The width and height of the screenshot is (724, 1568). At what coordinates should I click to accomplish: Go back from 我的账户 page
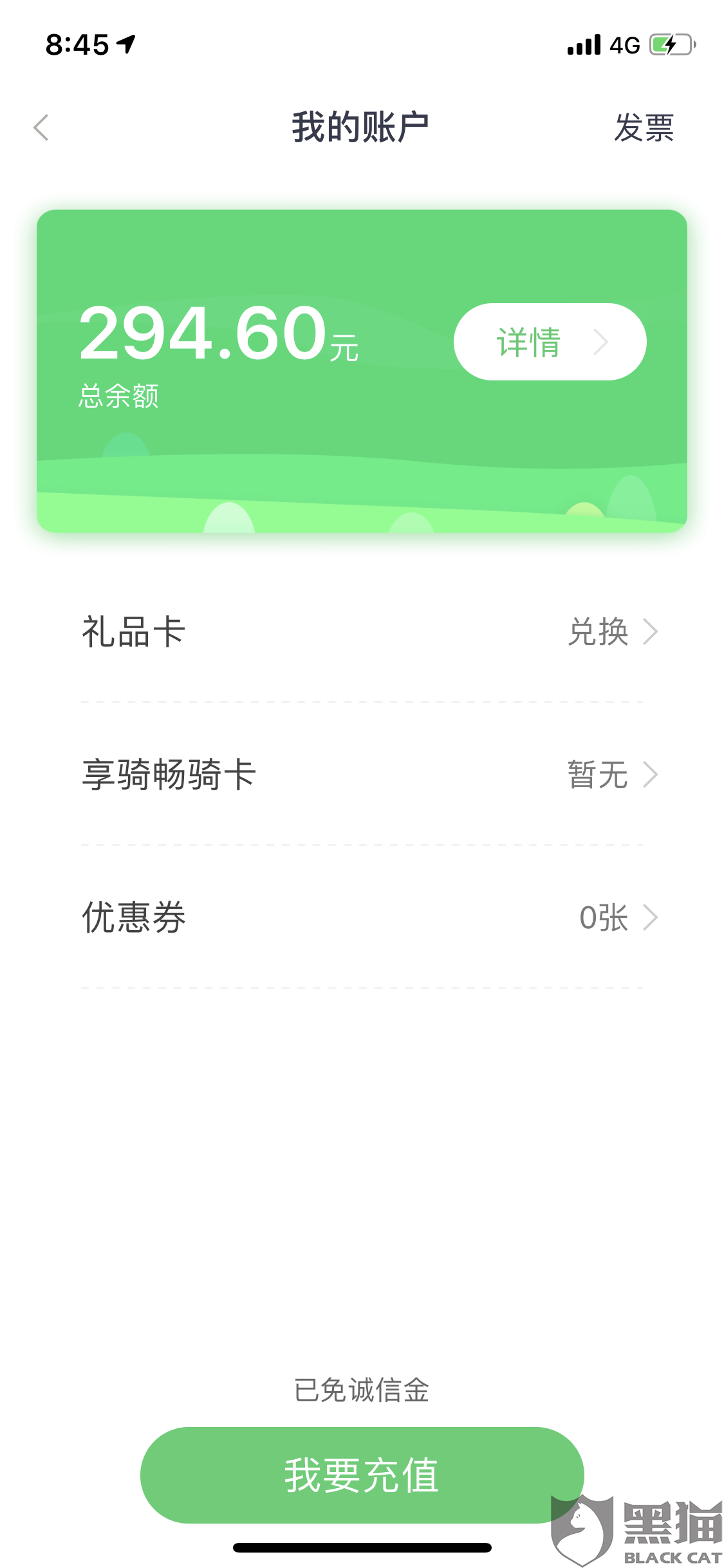point(42,127)
